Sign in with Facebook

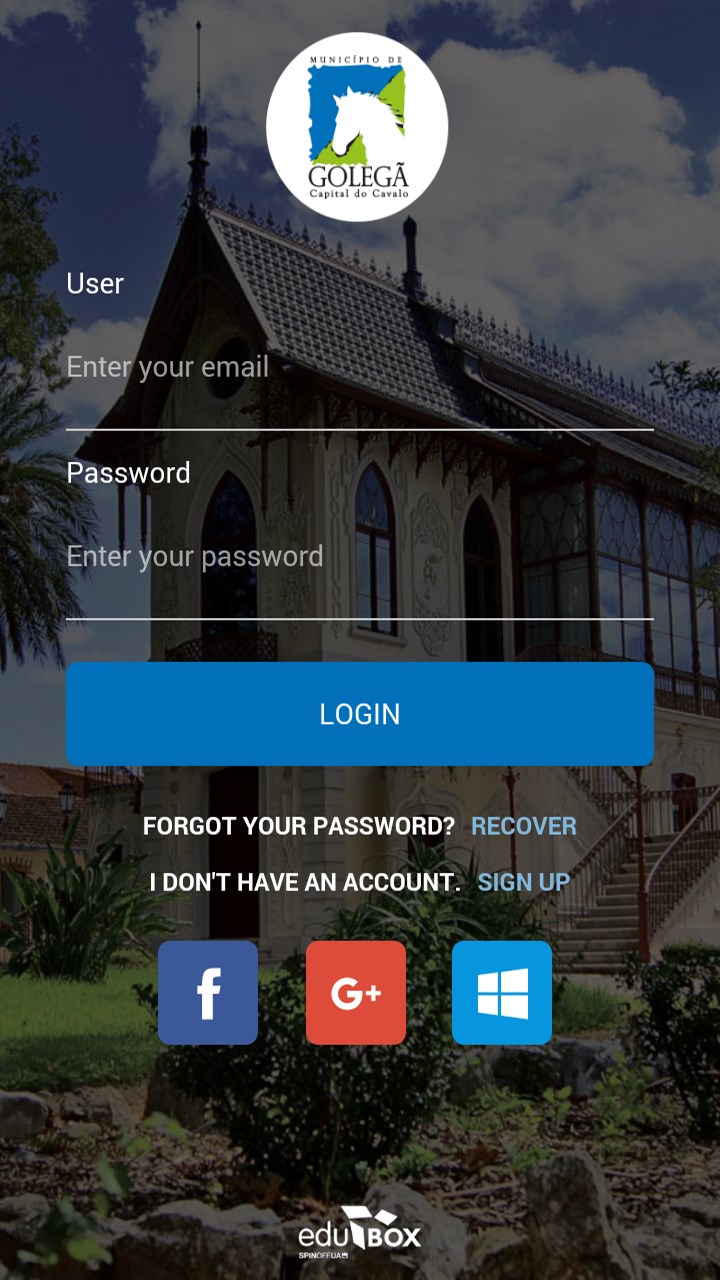pyautogui.click(x=208, y=993)
